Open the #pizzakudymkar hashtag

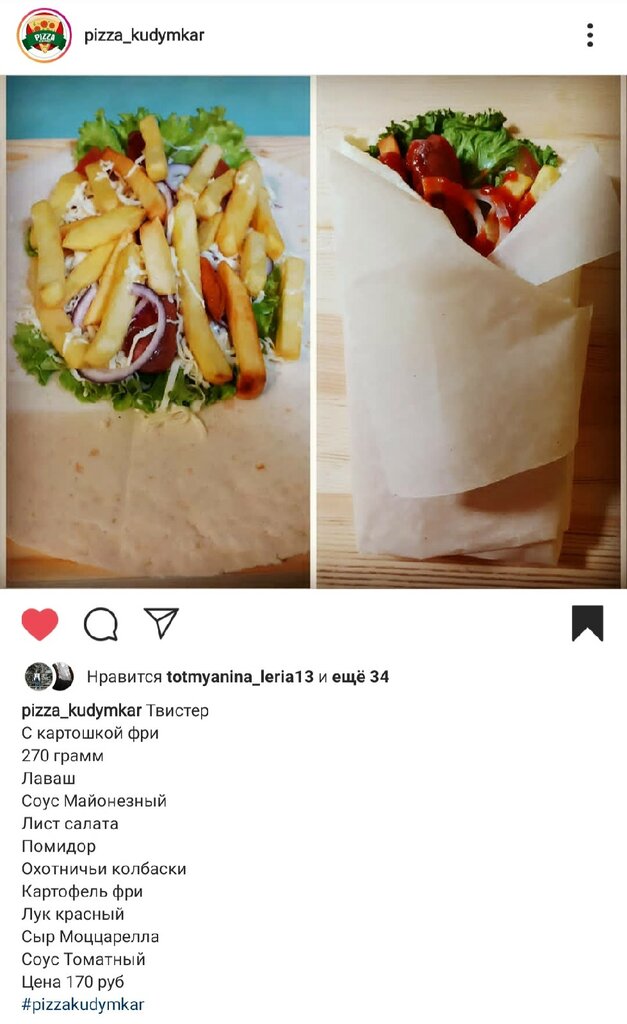83,1004
